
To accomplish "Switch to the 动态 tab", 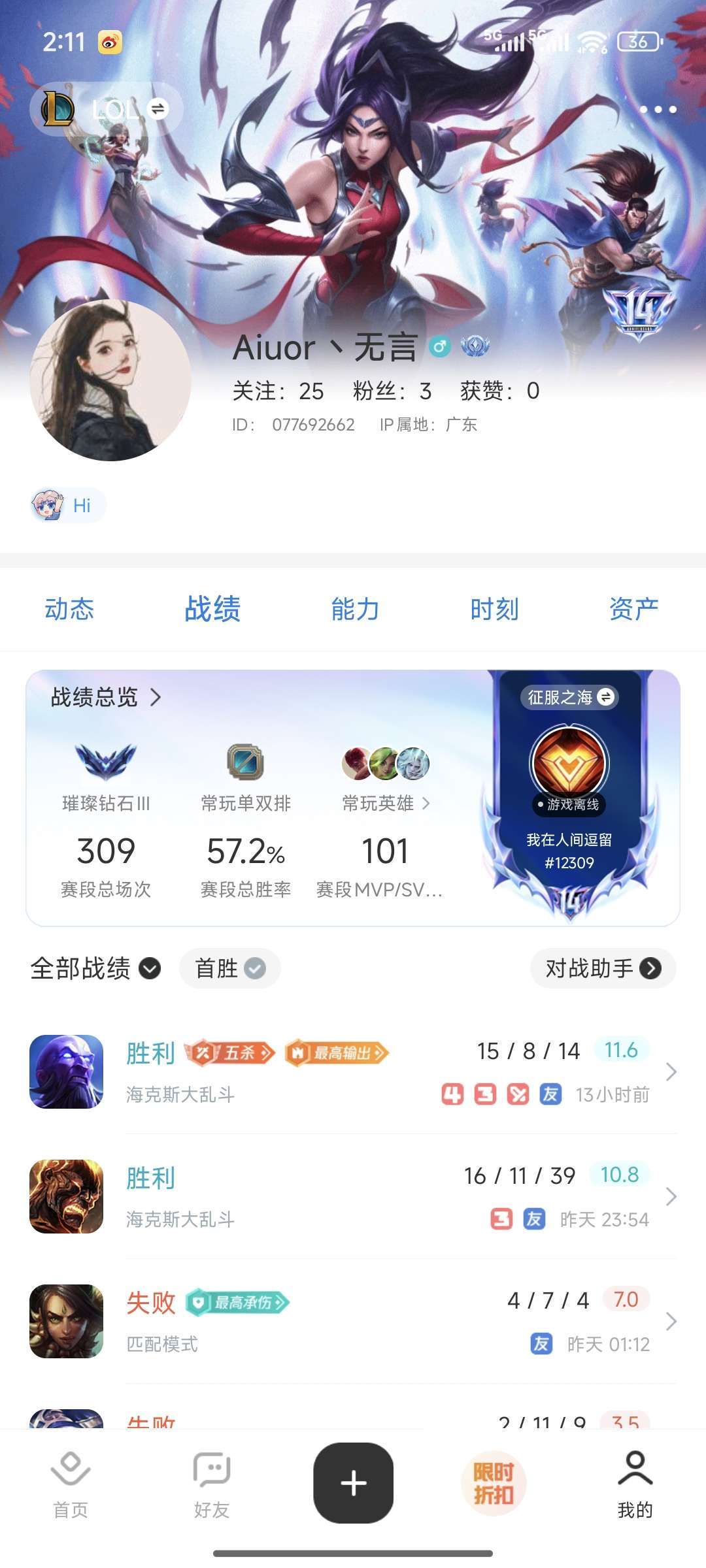I will [x=69, y=609].
